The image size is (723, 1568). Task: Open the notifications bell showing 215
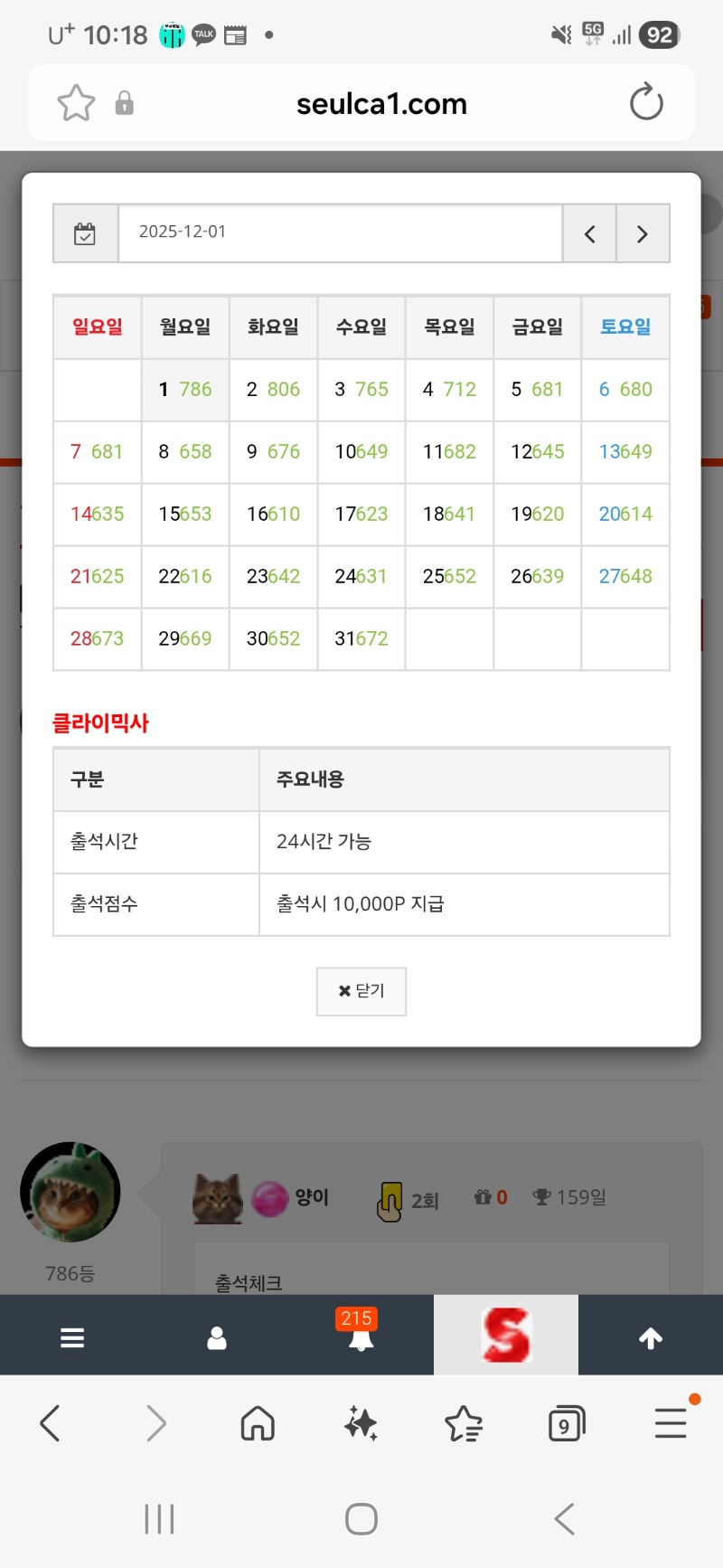point(361,1336)
